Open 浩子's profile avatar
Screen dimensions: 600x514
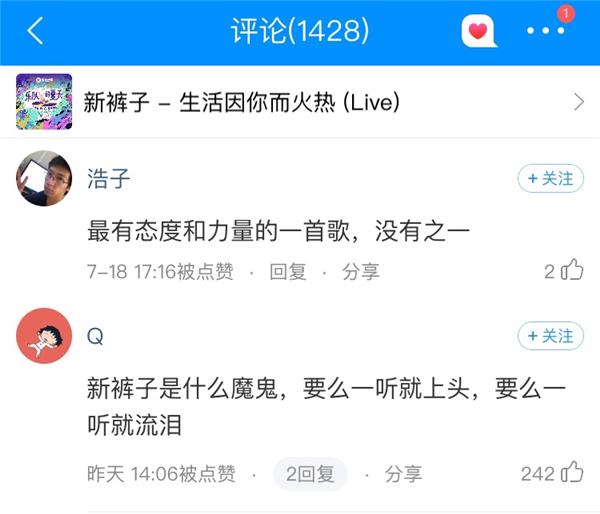[44, 179]
